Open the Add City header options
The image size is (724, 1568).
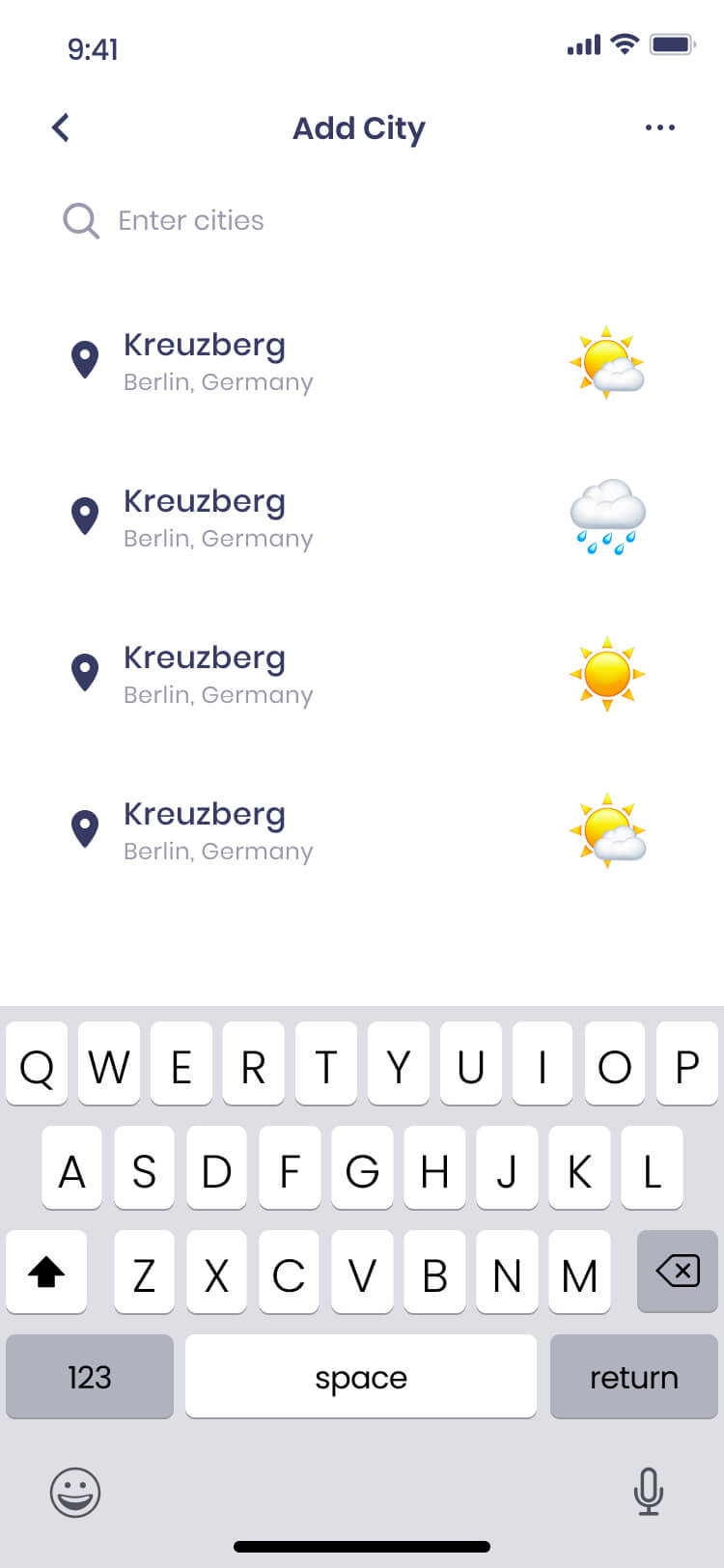pyautogui.click(x=659, y=126)
